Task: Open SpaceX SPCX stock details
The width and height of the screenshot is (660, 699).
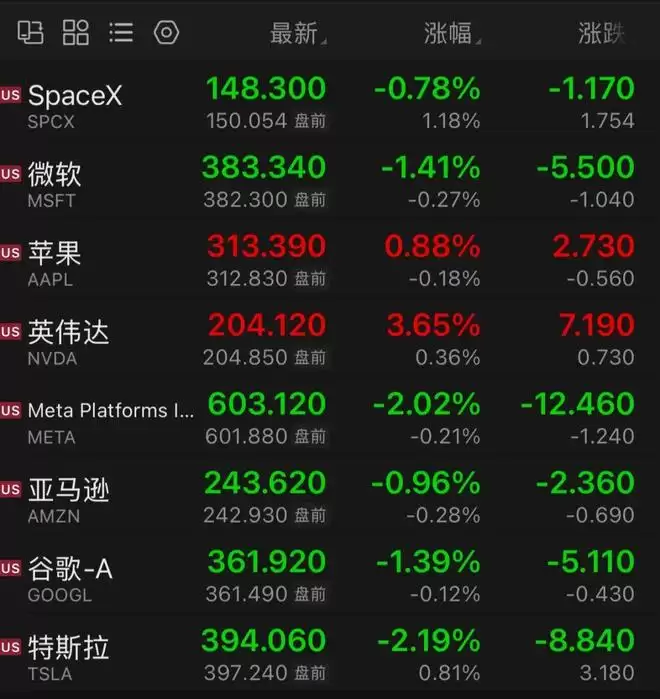Action: [x=330, y=103]
